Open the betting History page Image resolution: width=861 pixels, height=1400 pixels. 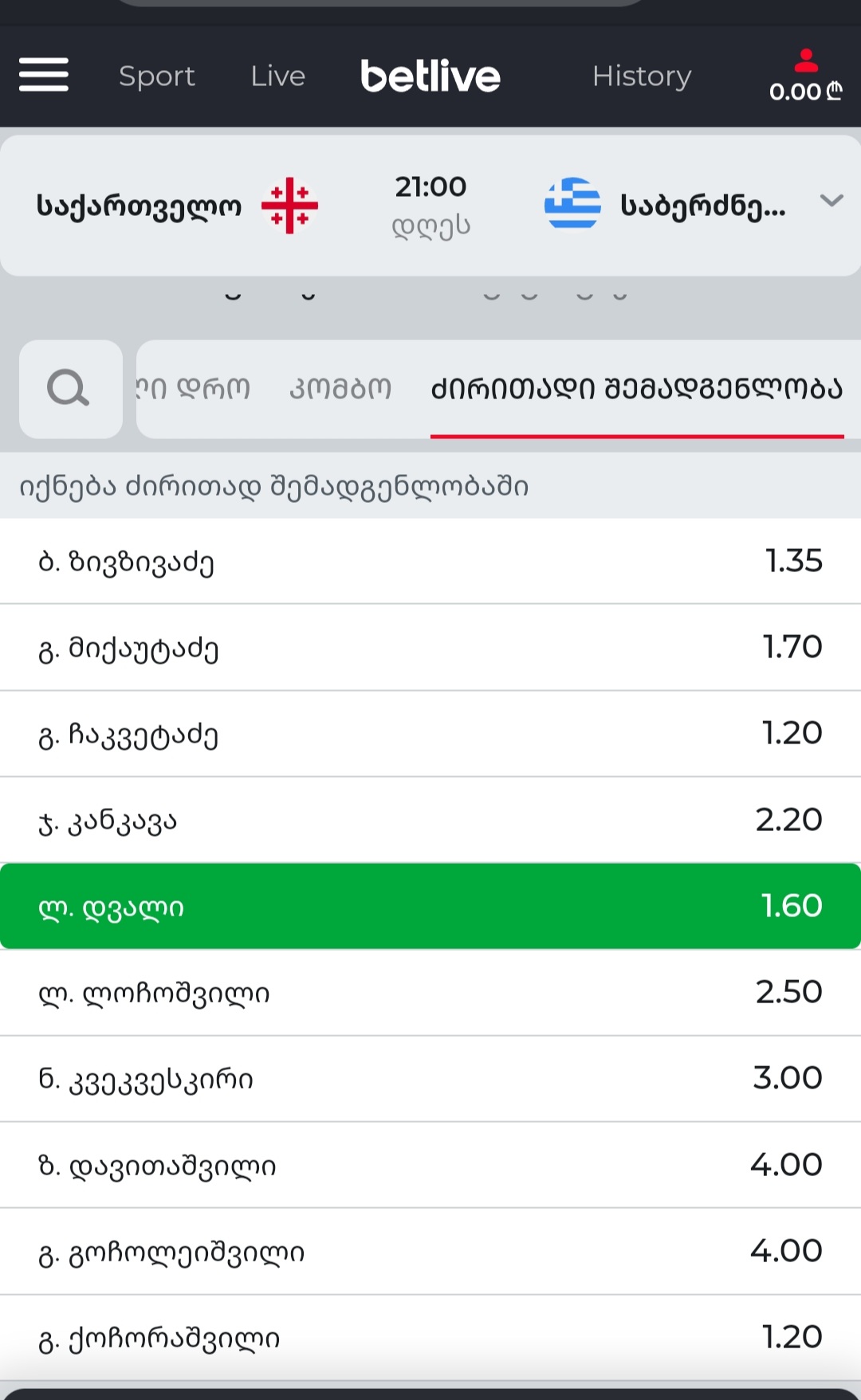pos(642,76)
